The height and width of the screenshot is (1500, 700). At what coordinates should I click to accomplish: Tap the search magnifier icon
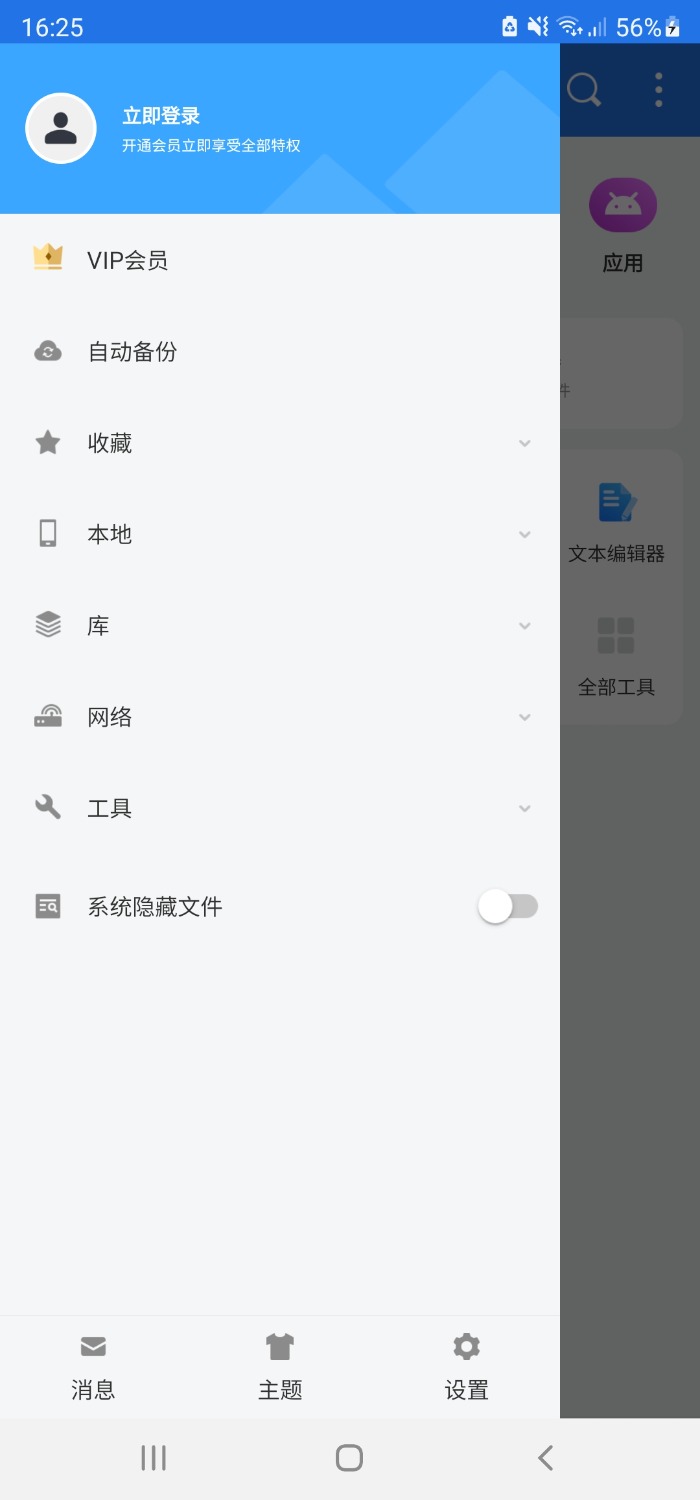pos(584,90)
